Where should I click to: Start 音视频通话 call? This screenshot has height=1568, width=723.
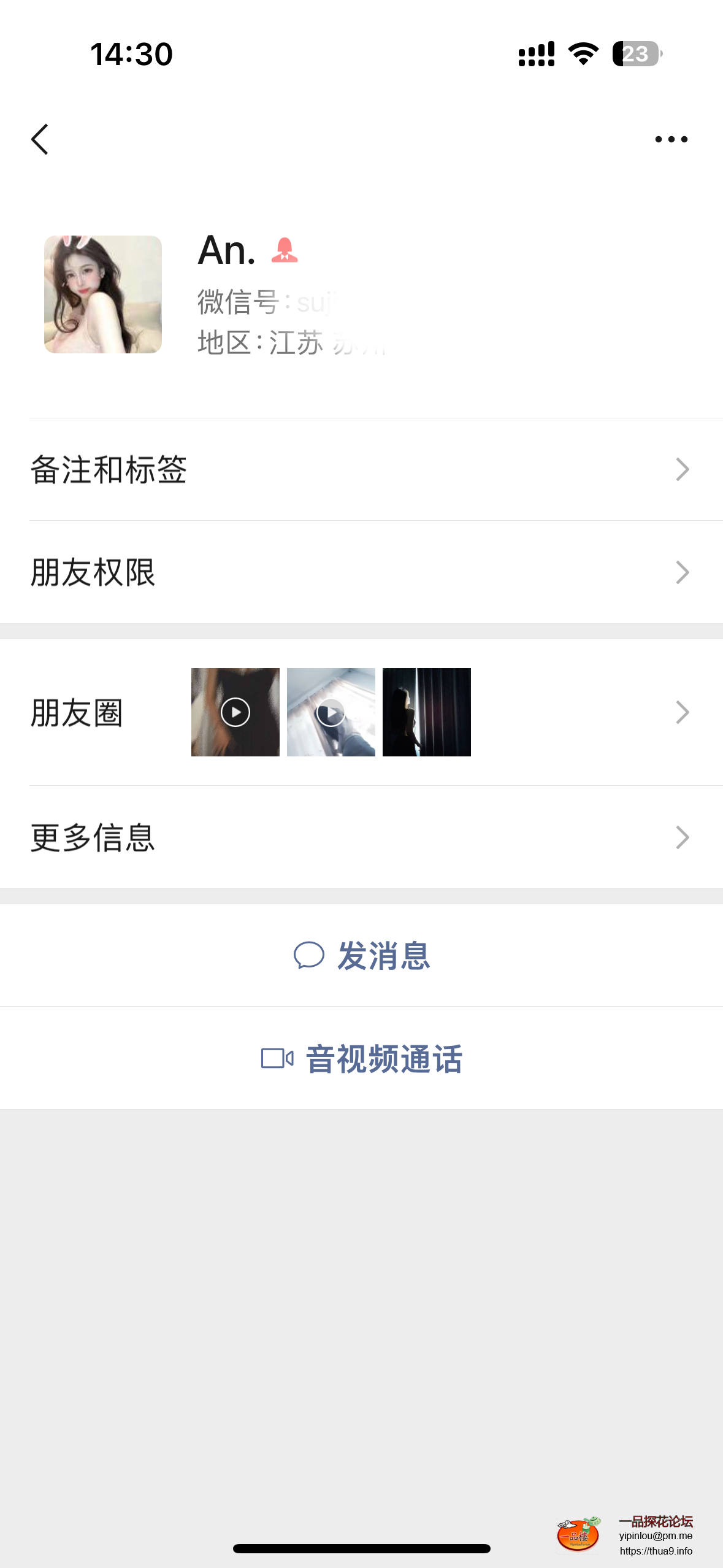[362, 1059]
